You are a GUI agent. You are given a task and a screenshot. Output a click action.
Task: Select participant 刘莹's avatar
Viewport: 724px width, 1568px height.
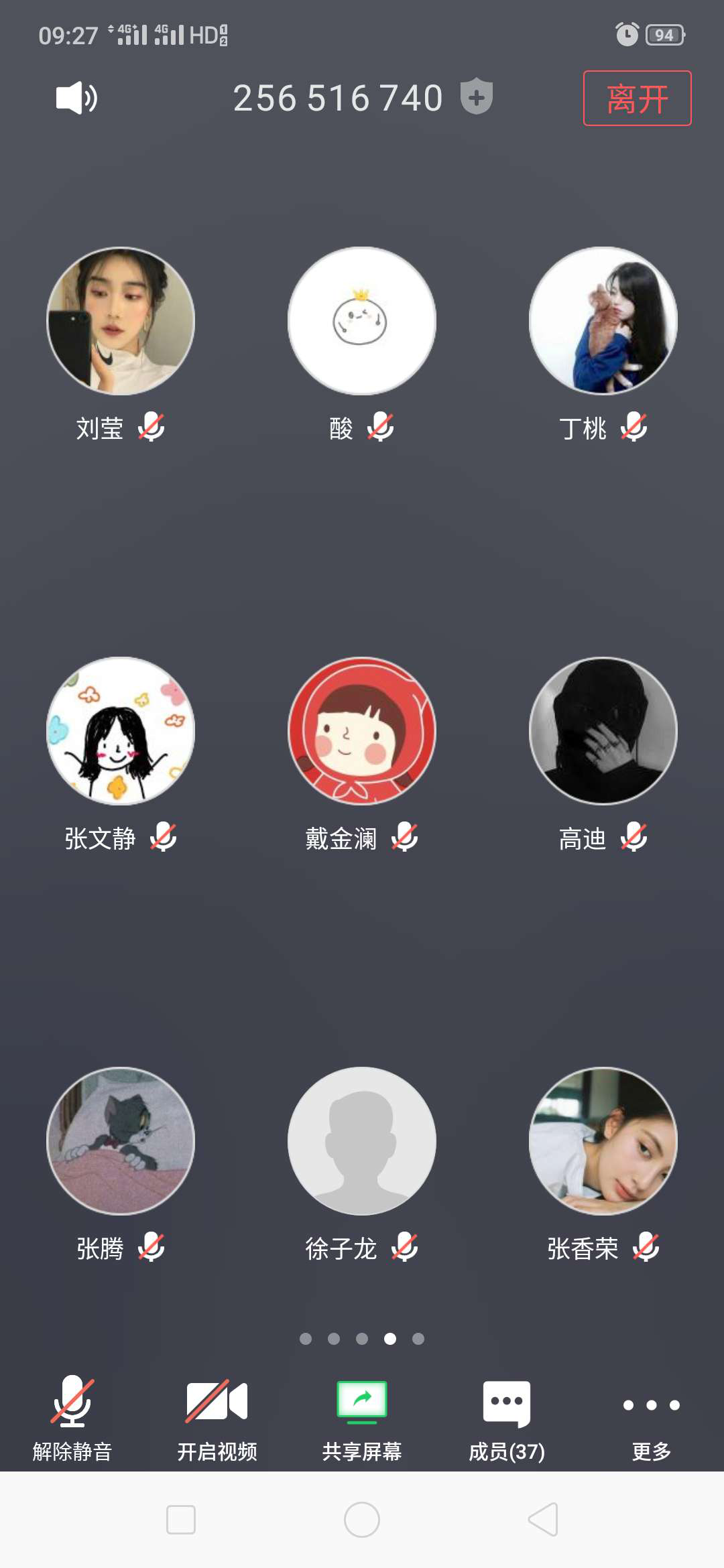121,322
